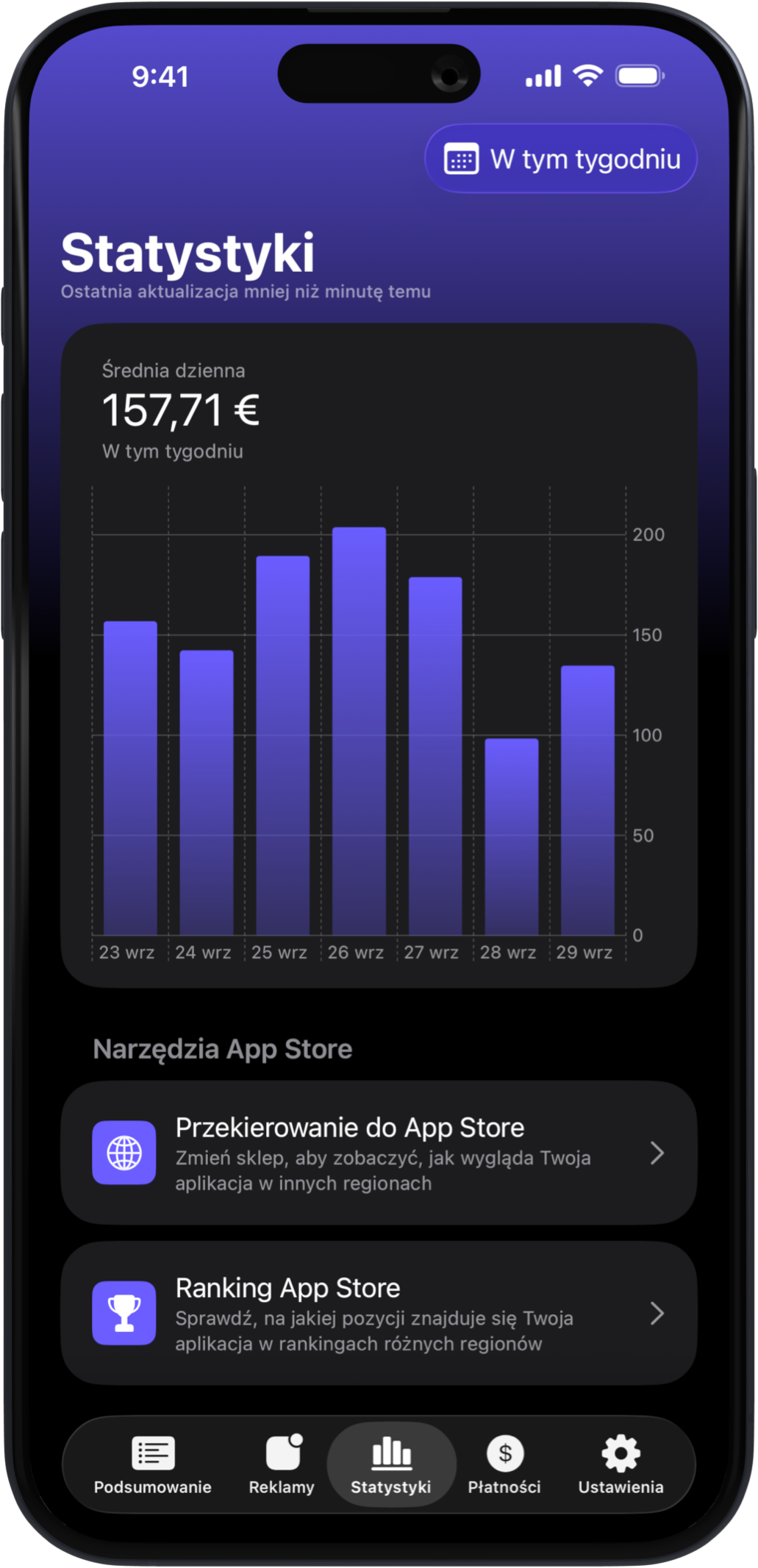Switch to the Ustawienia tab
Screen dimensions: 758x1568
click(621, 1465)
